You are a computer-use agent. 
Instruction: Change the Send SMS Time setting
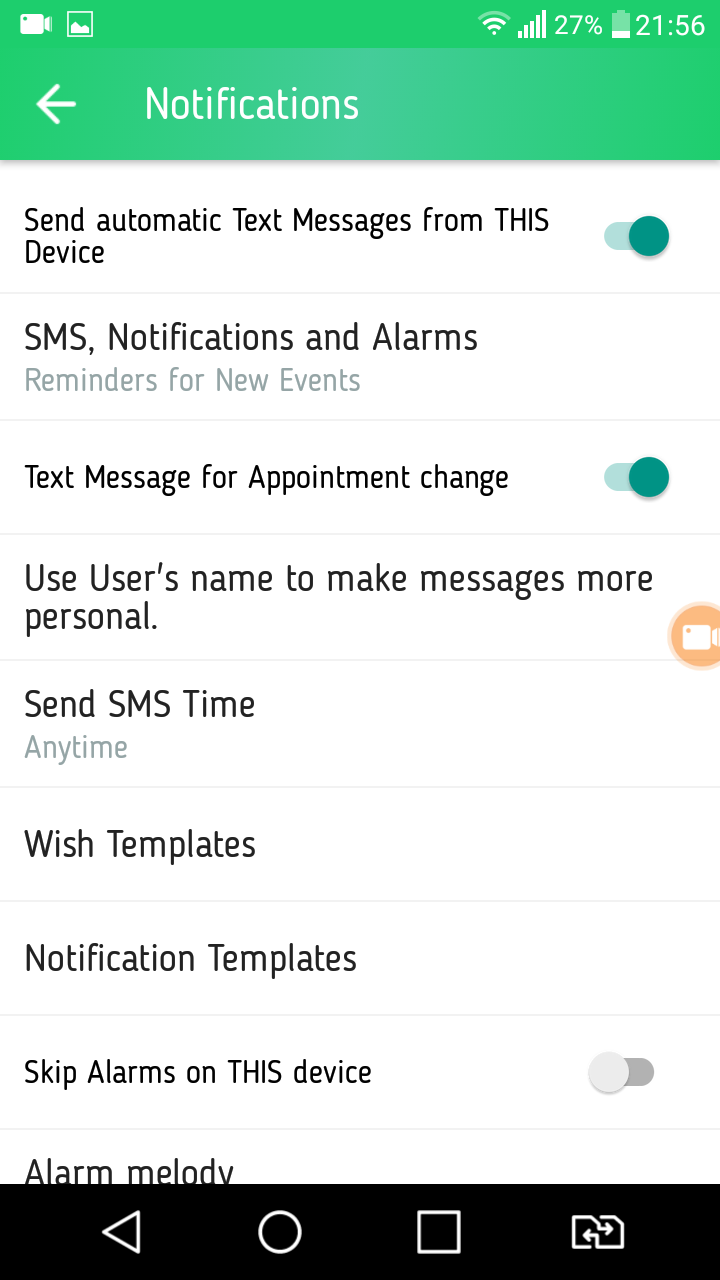pos(140,723)
